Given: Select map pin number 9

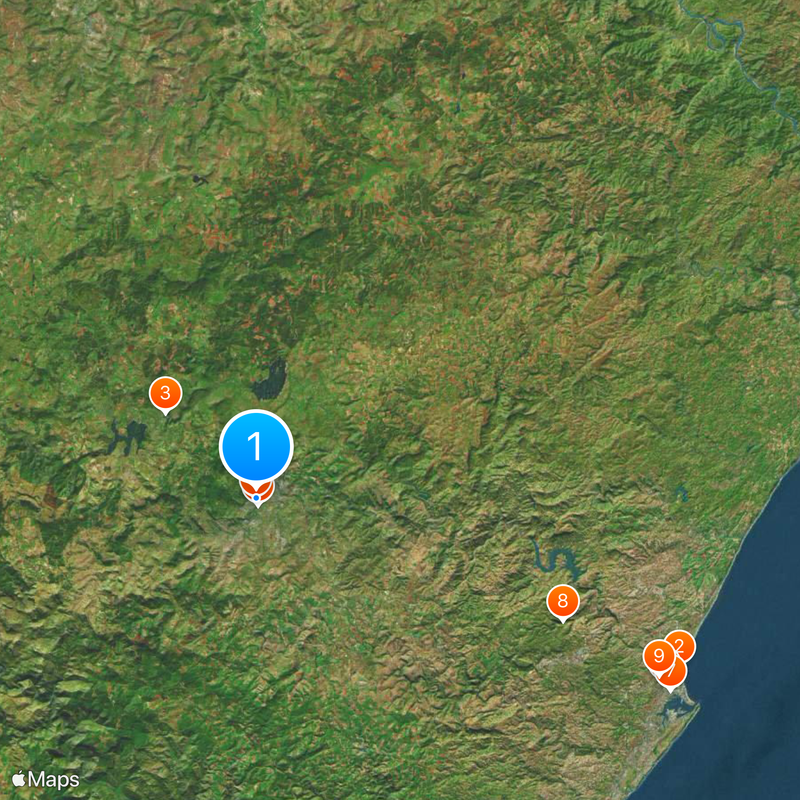Looking at the screenshot, I should tap(657, 656).
